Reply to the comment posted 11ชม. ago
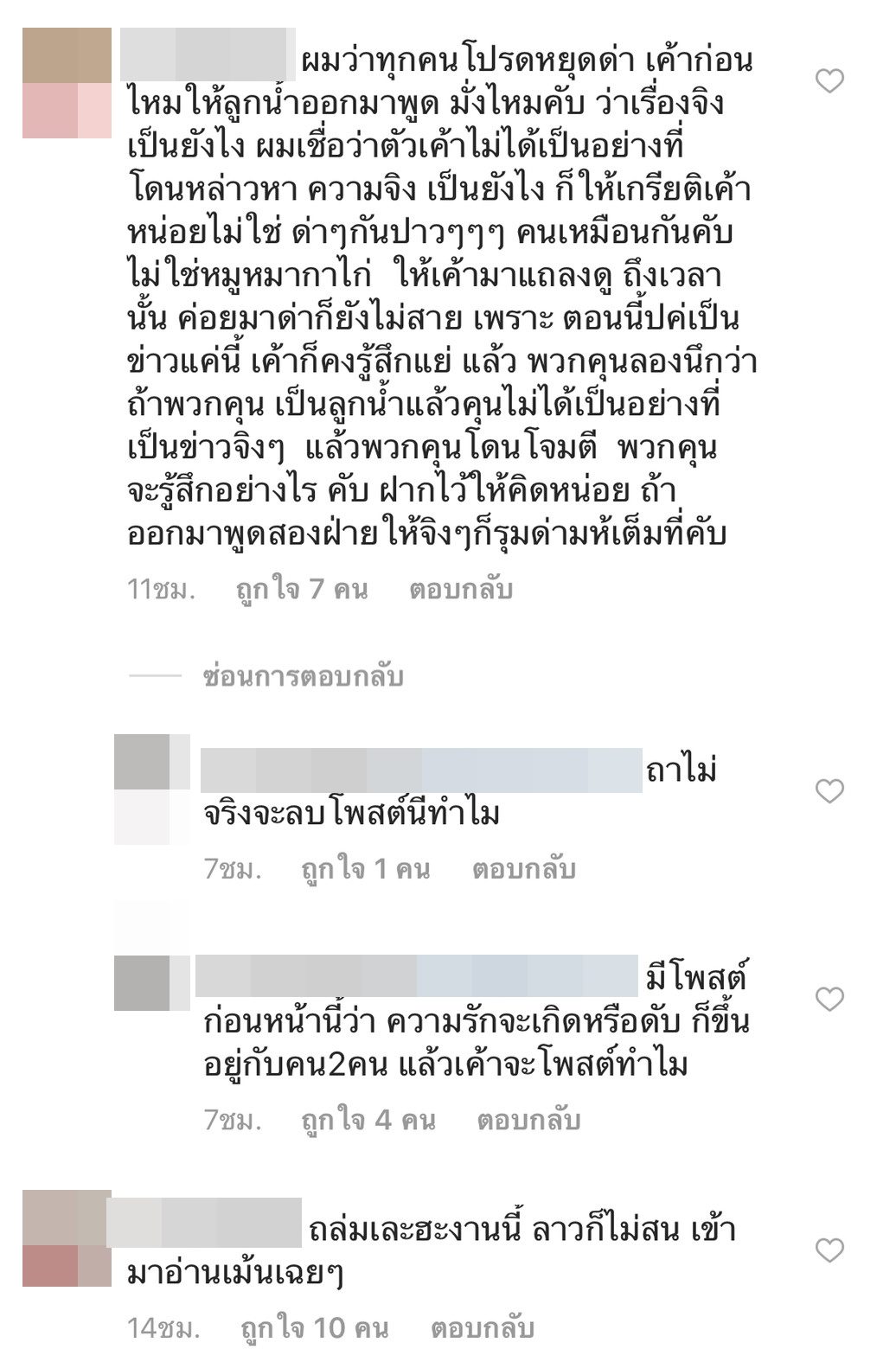This screenshot has height=1368, width=896. [x=460, y=590]
